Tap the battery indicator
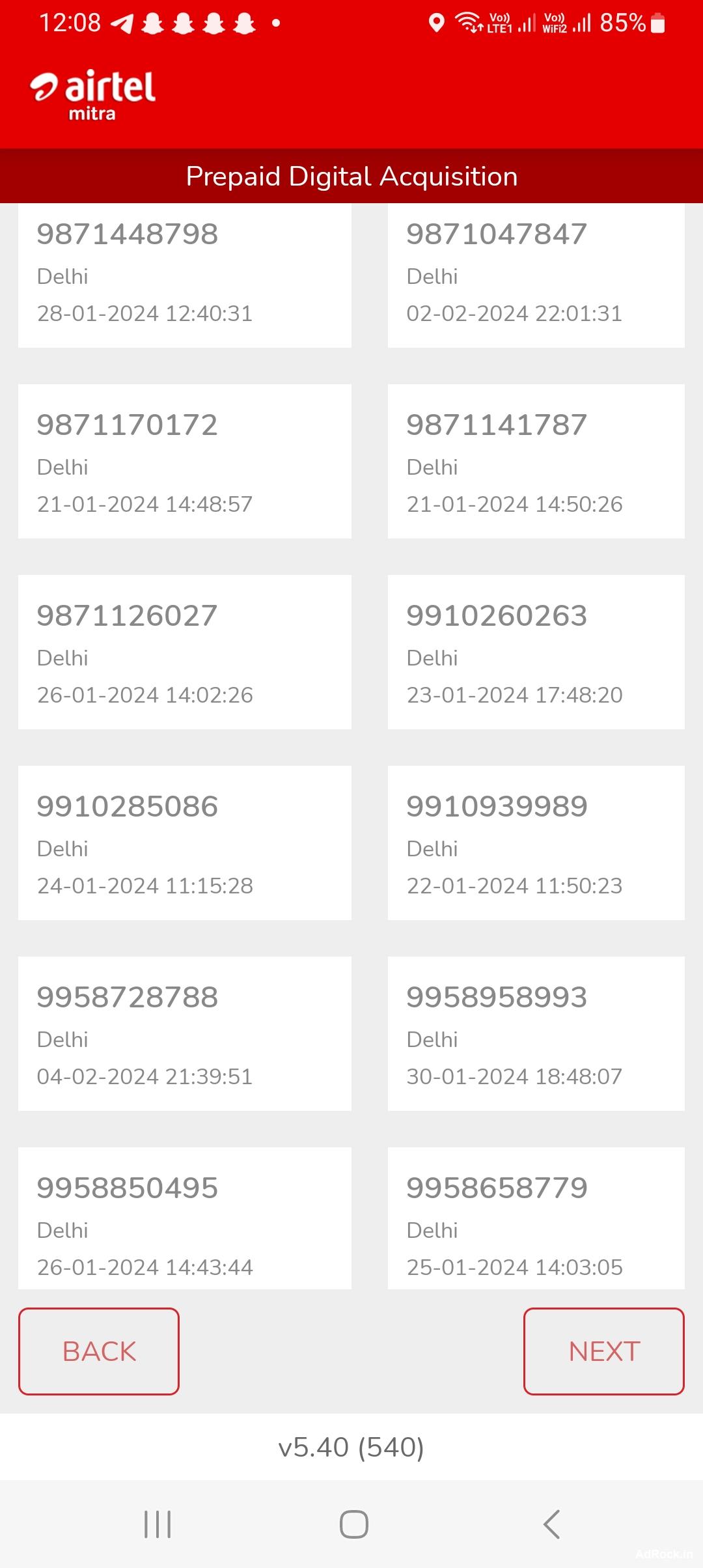Viewport: 703px width, 1568px height. point(655,22)
